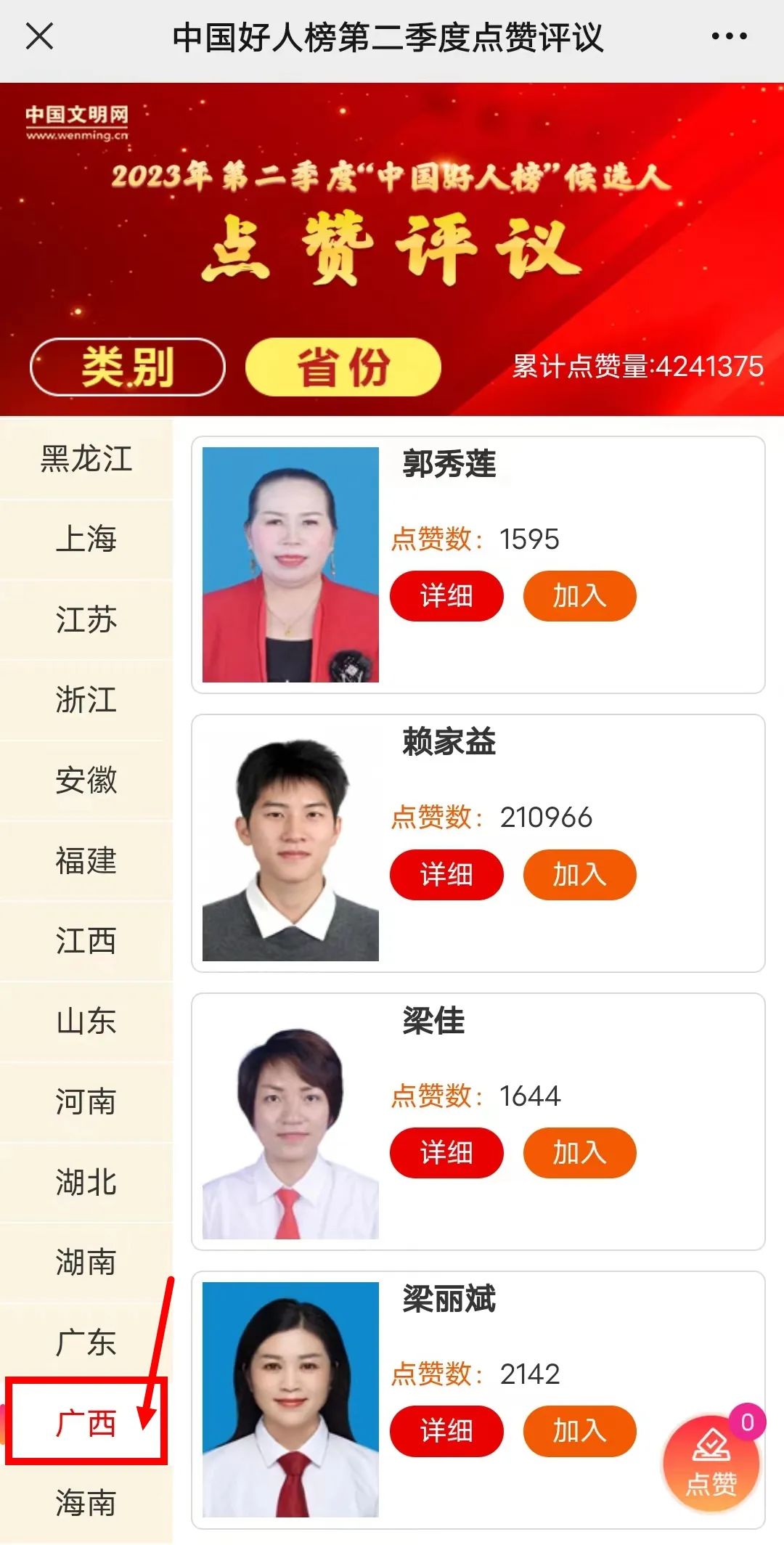This screenshot has width=784, height=1545.
Task: View 详细 details for 郭秀莲
Action: point(446,596)
